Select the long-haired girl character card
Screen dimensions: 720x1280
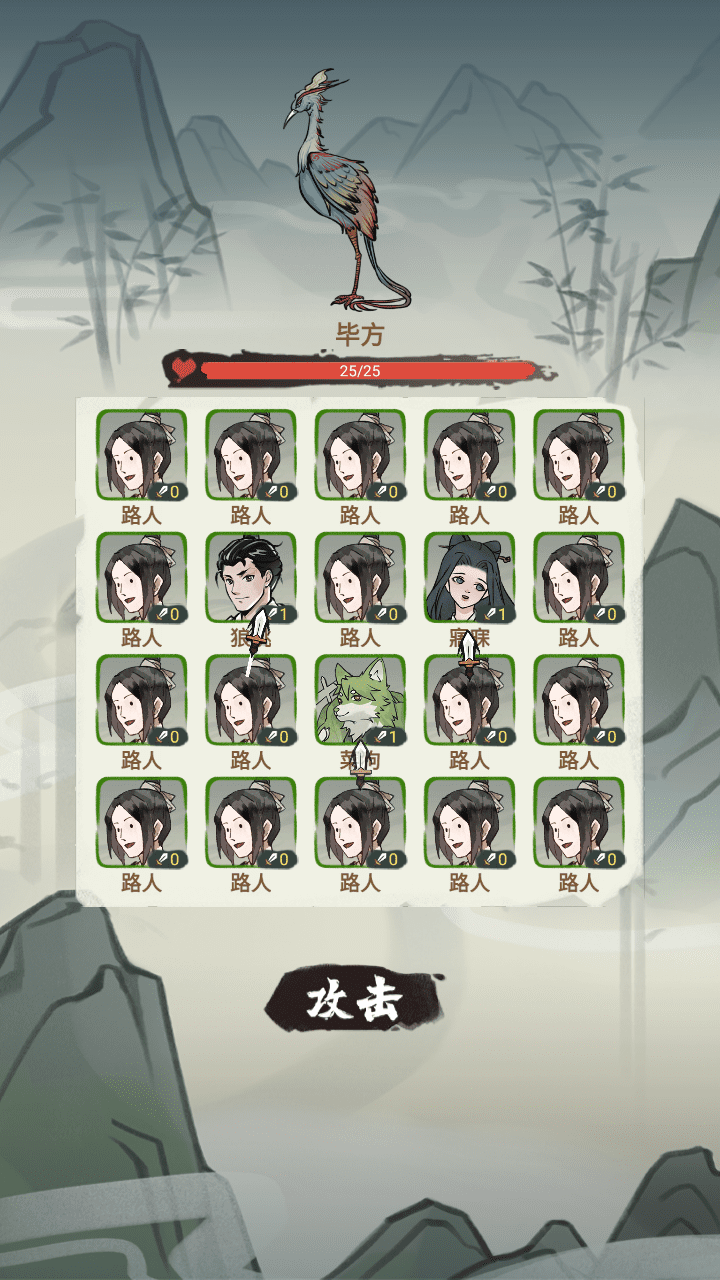pyautogui.click(x=469, y=577)
